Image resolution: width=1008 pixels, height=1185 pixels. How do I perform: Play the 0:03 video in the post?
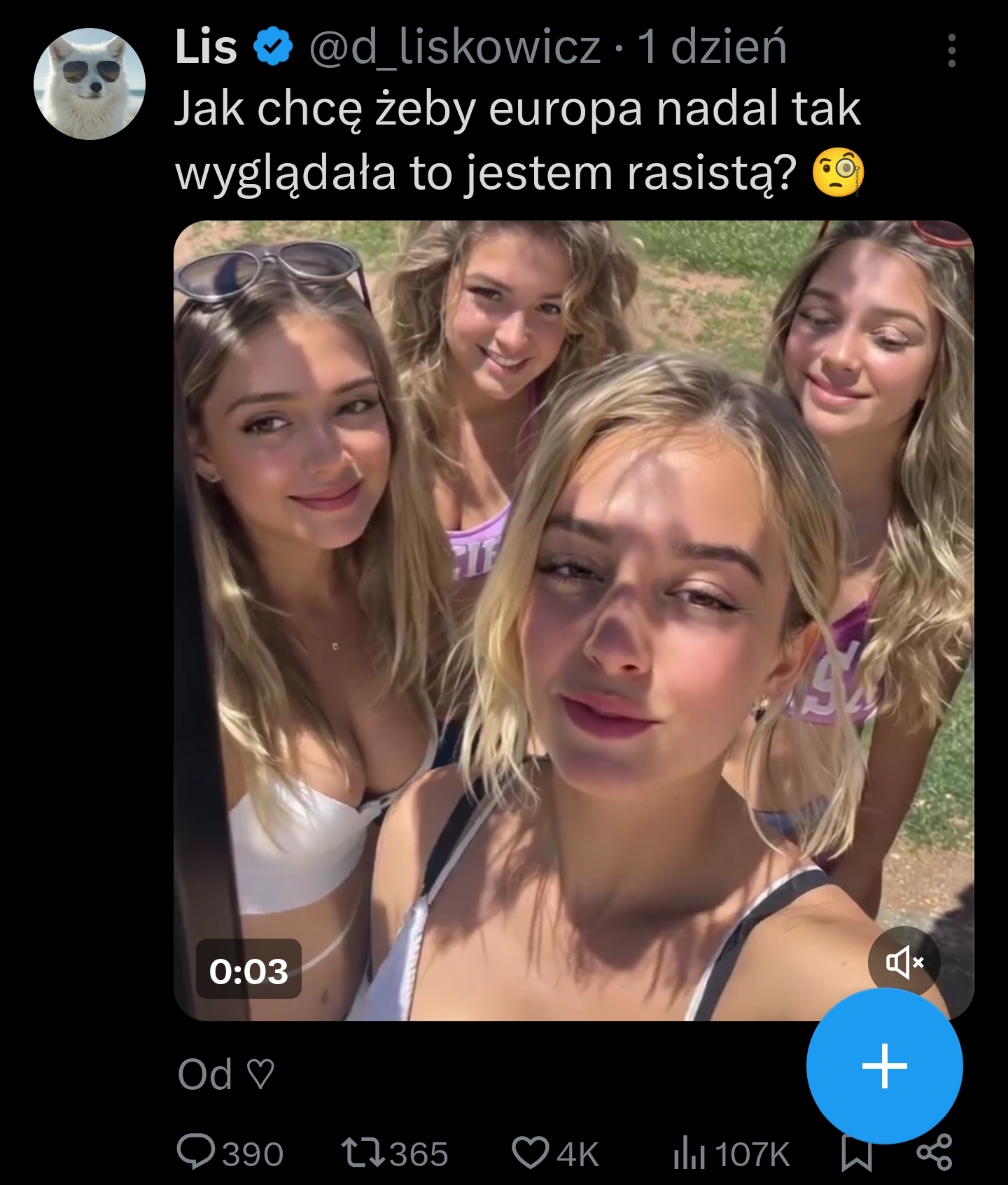pos(573,619)
